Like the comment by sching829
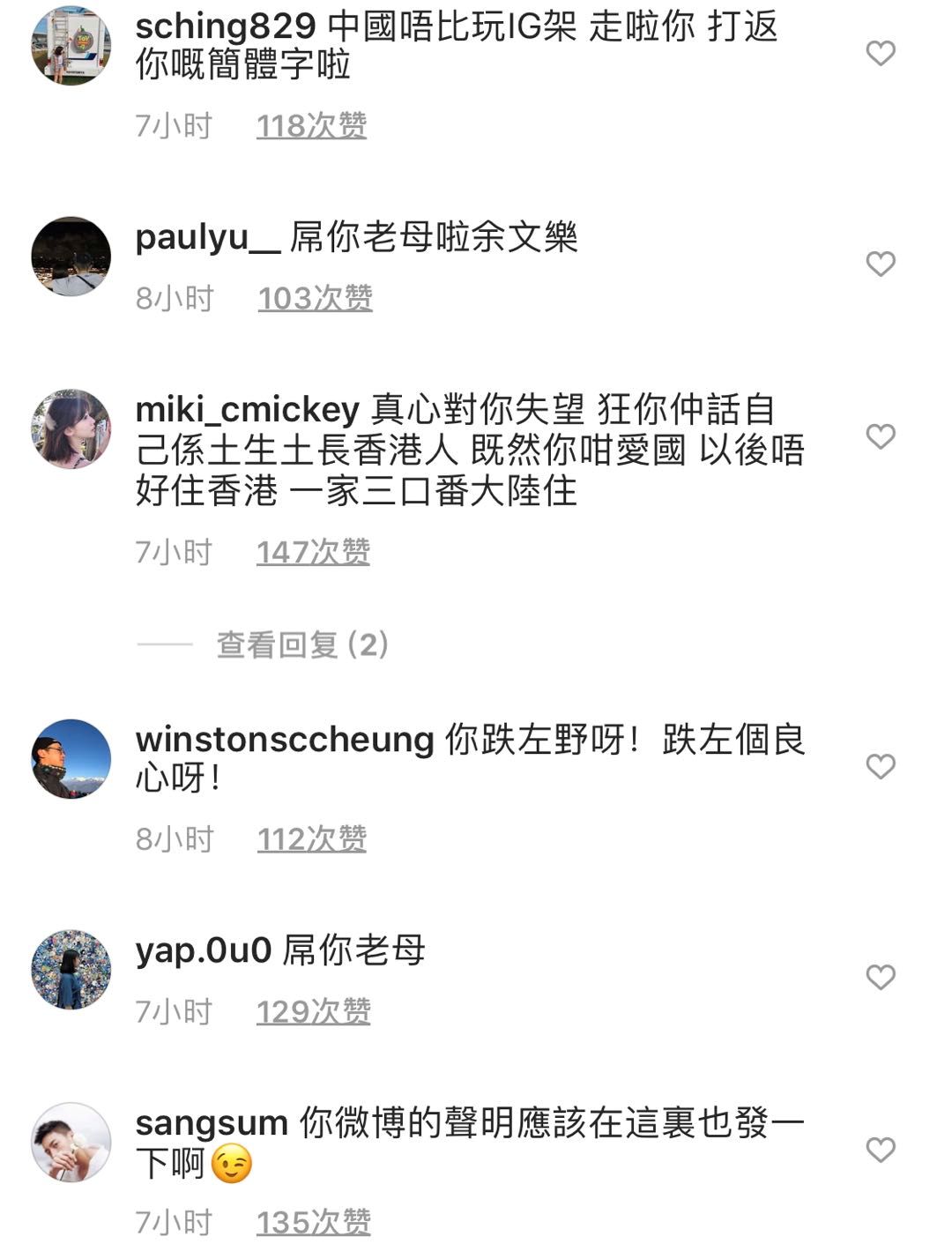This screenshot has height=1244, width=952. click(x=880, y=53)
